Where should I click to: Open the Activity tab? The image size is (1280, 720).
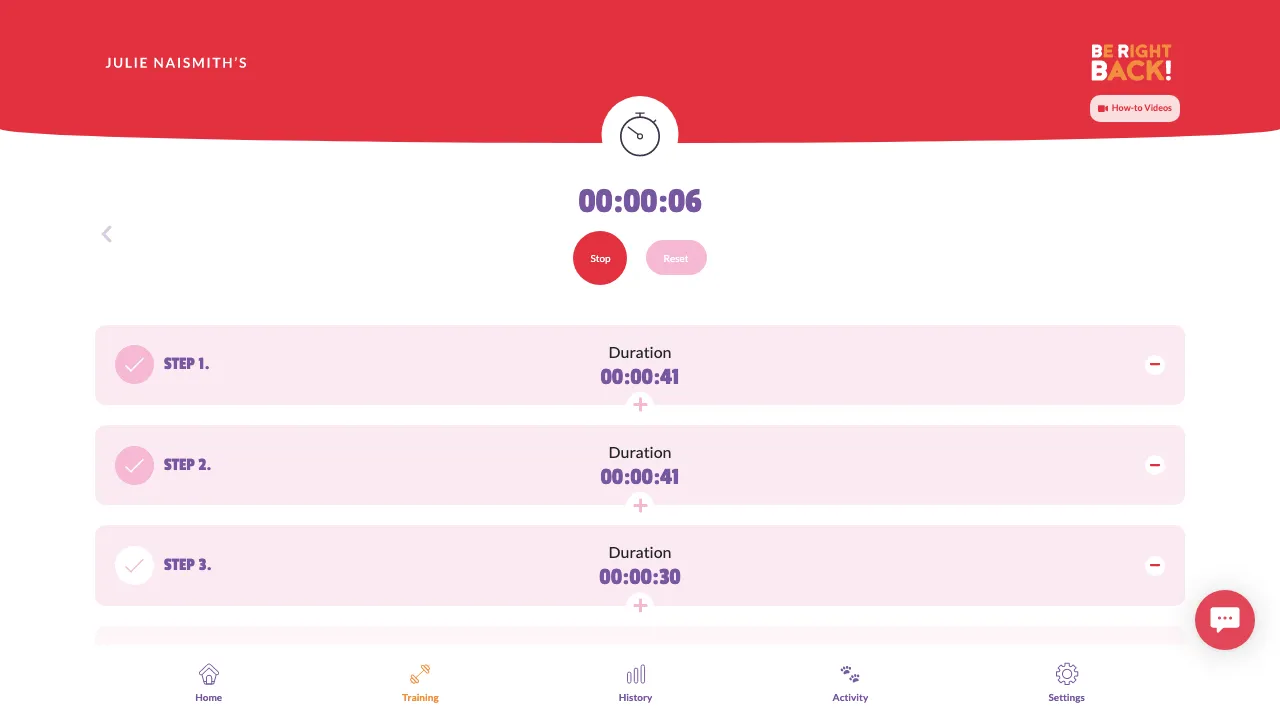click(850, 682)
